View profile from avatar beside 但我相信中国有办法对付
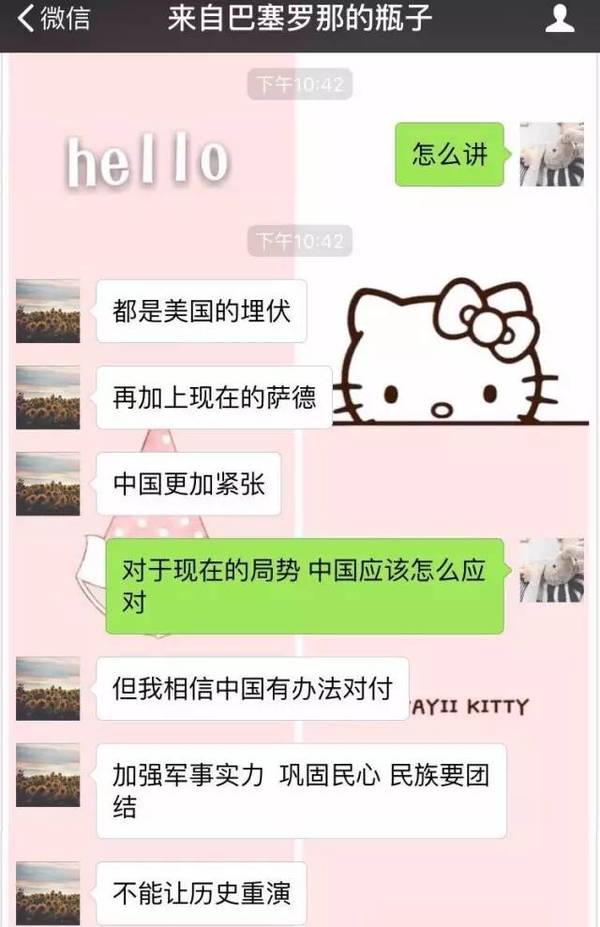Viewport: 600px width, 927px height. 48,688
